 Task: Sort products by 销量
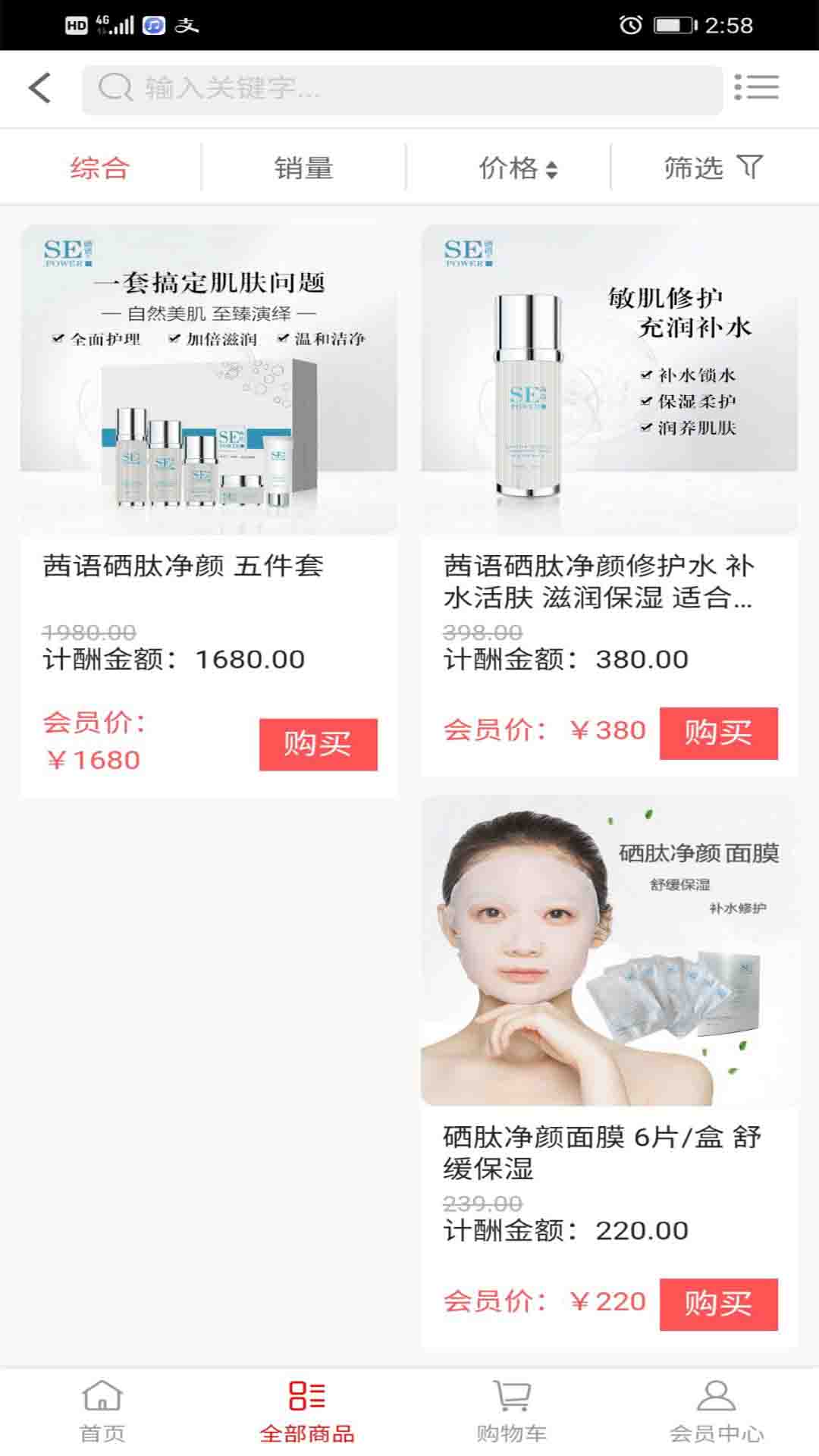(x=304, y=168)
